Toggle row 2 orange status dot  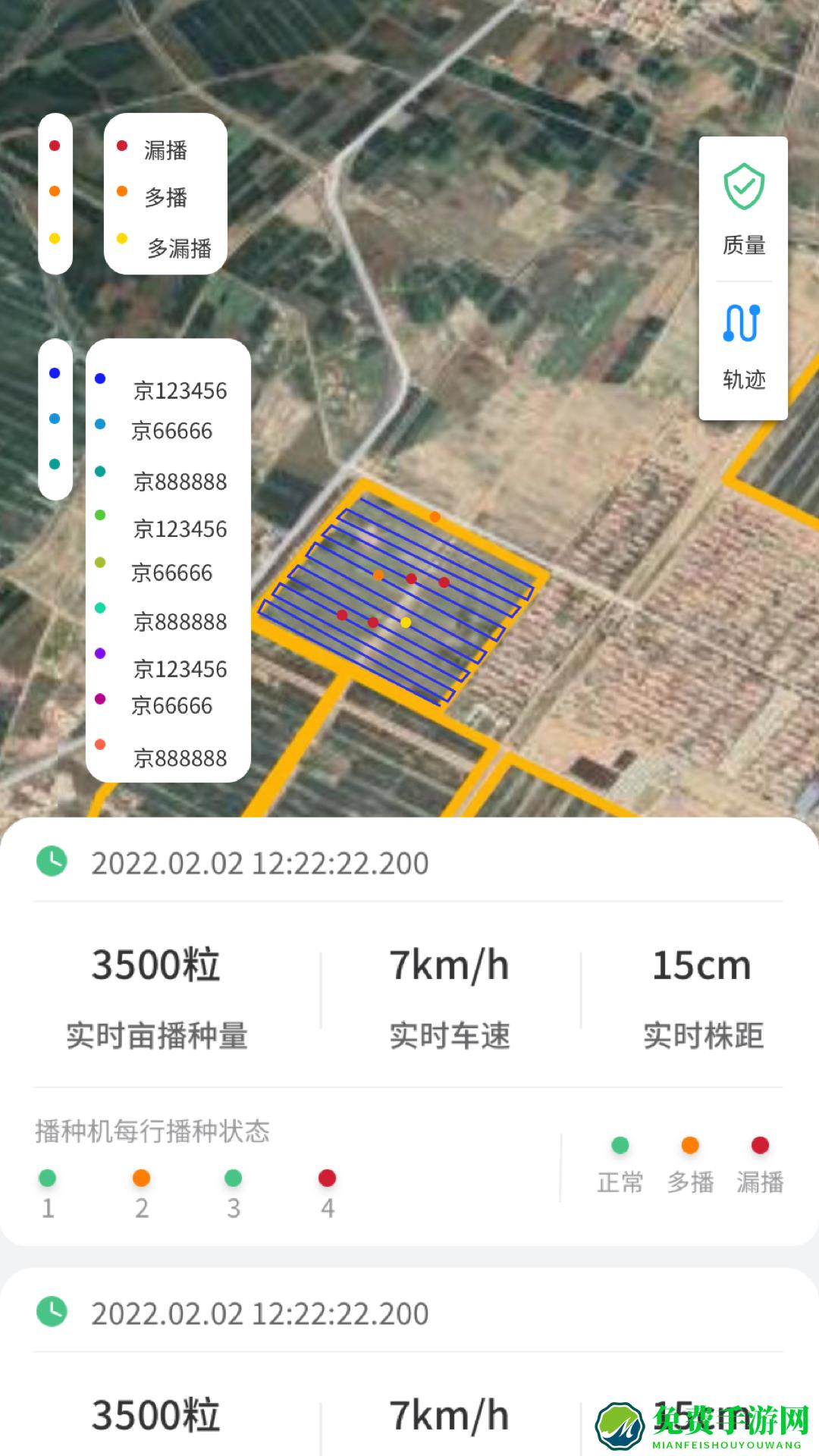[141, 1178]
